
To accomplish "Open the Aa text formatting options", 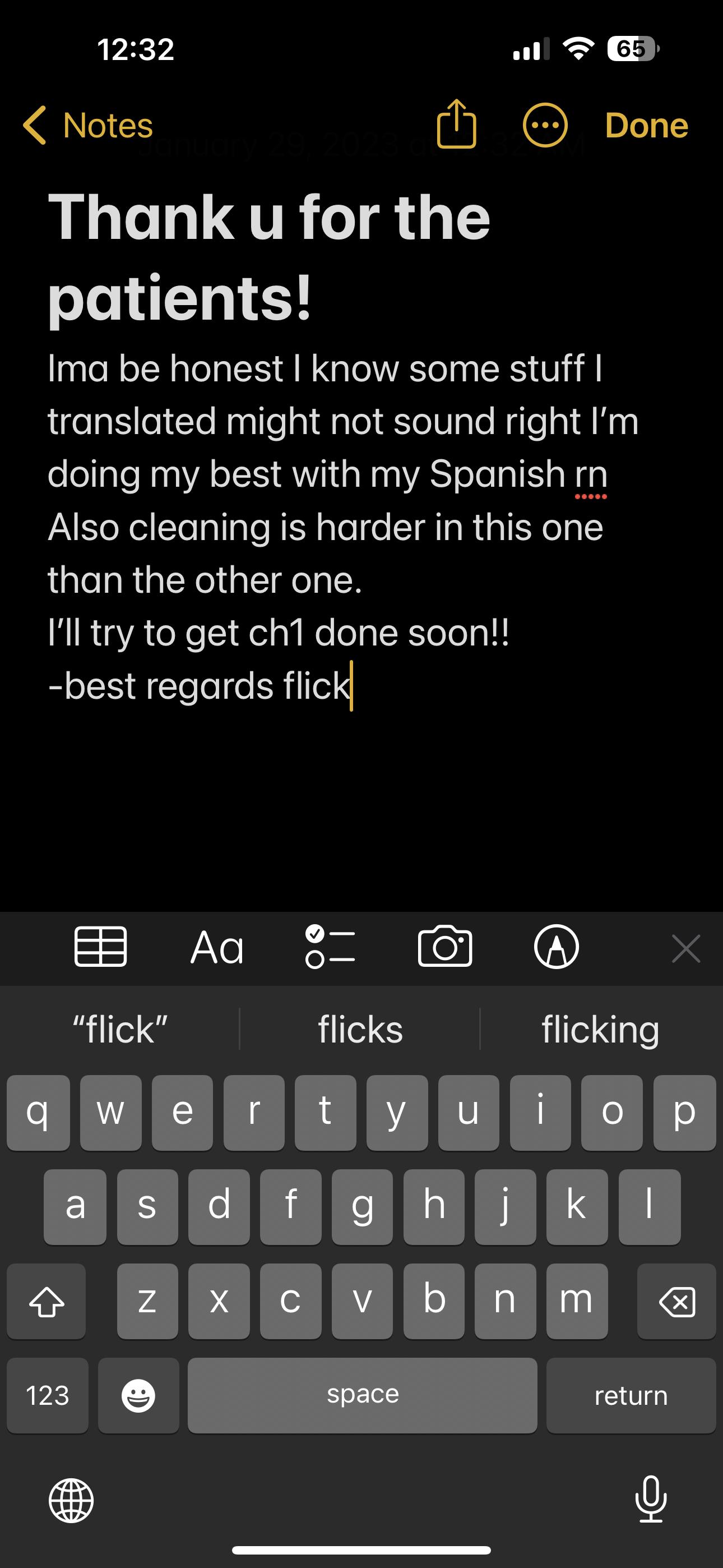I will tap(217, 948).
